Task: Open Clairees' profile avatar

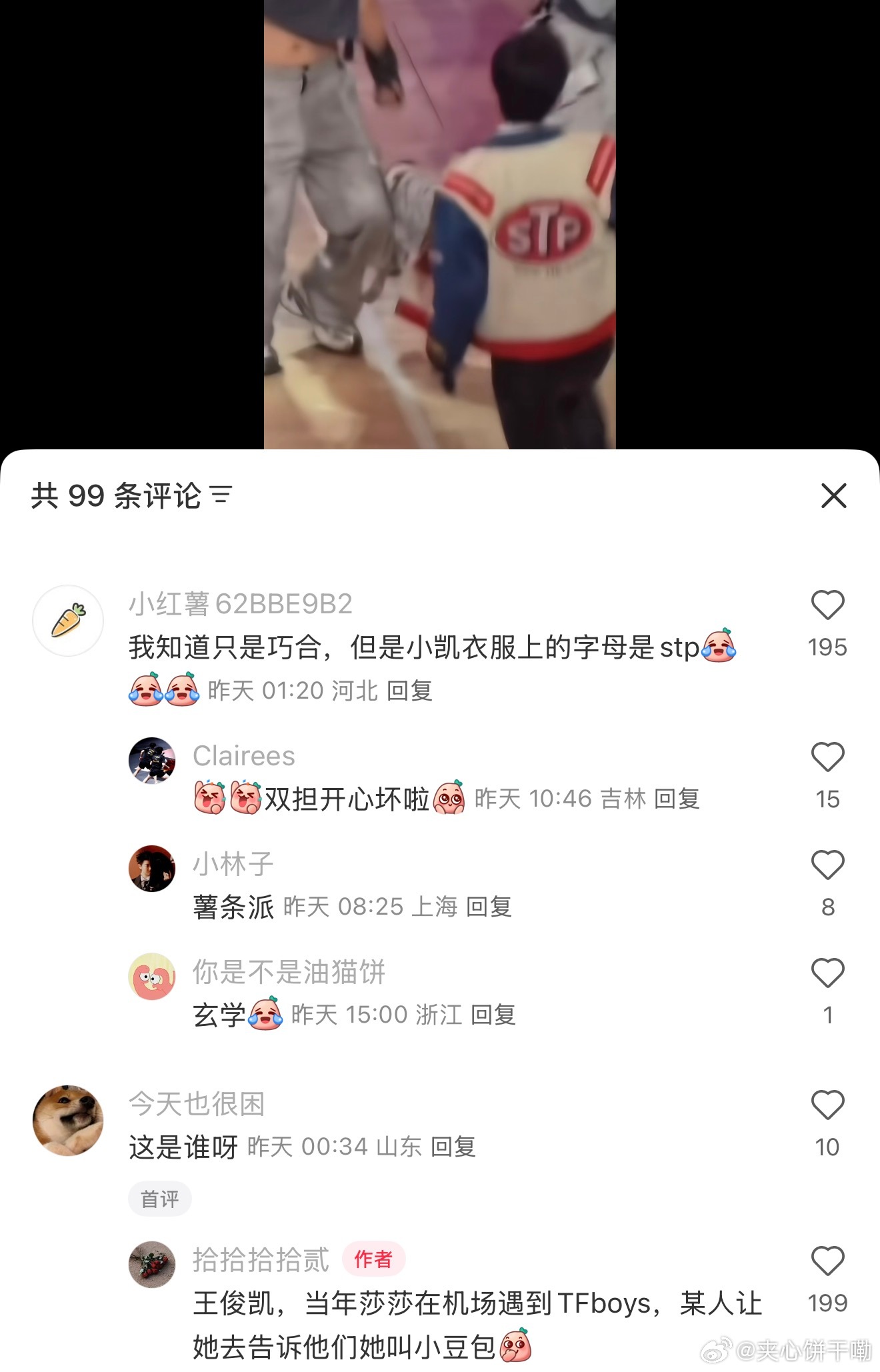Action: coord(152,761)
